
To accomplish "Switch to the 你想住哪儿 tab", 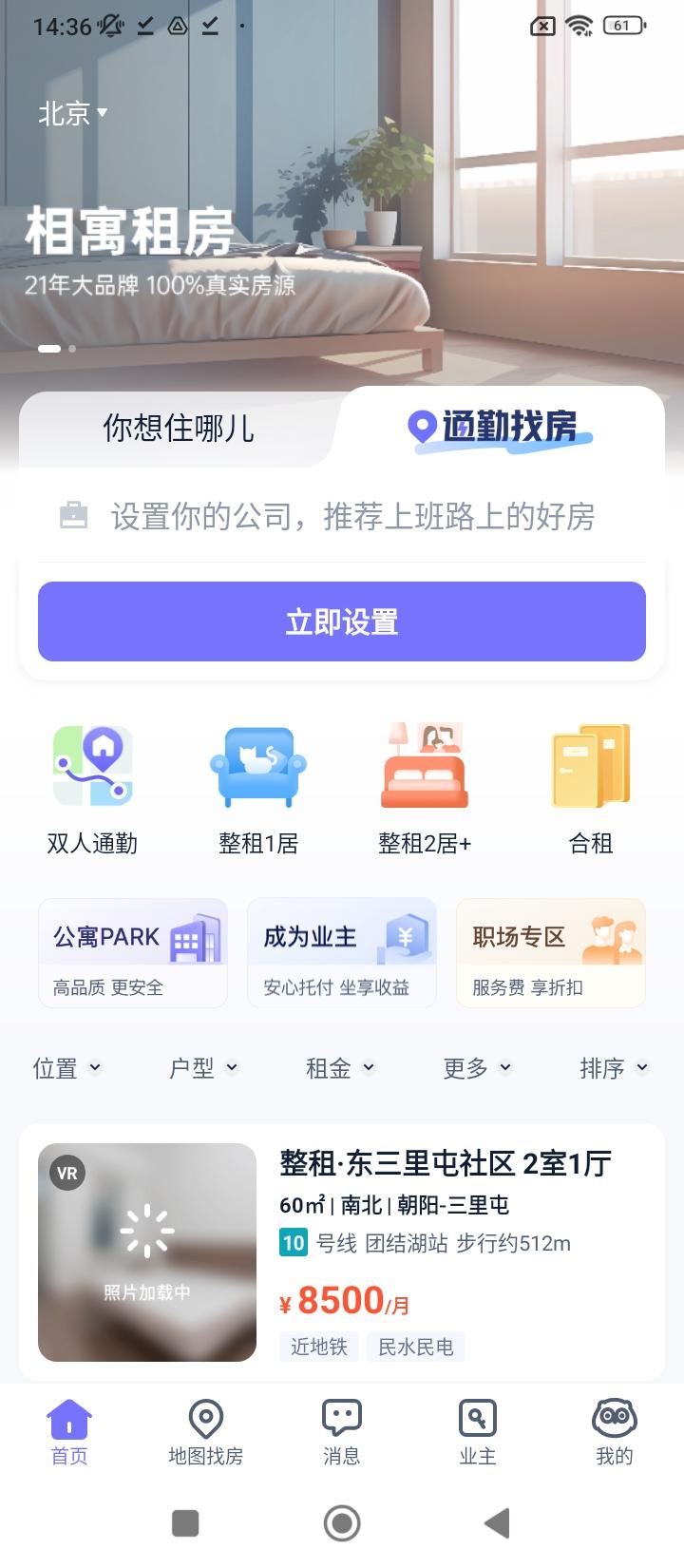I will [x=177, y=430].
